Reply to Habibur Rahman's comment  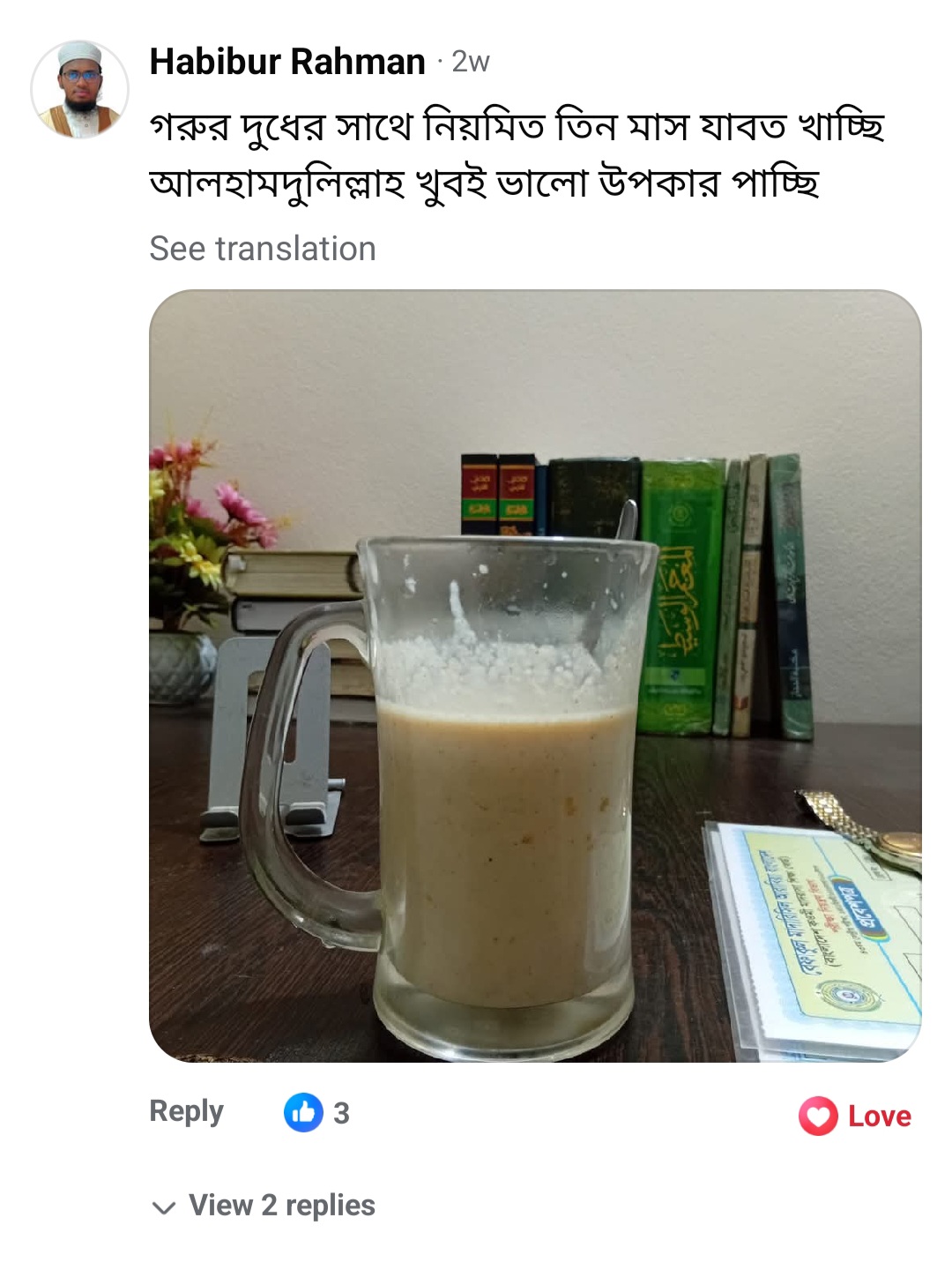coord(186,1111)
